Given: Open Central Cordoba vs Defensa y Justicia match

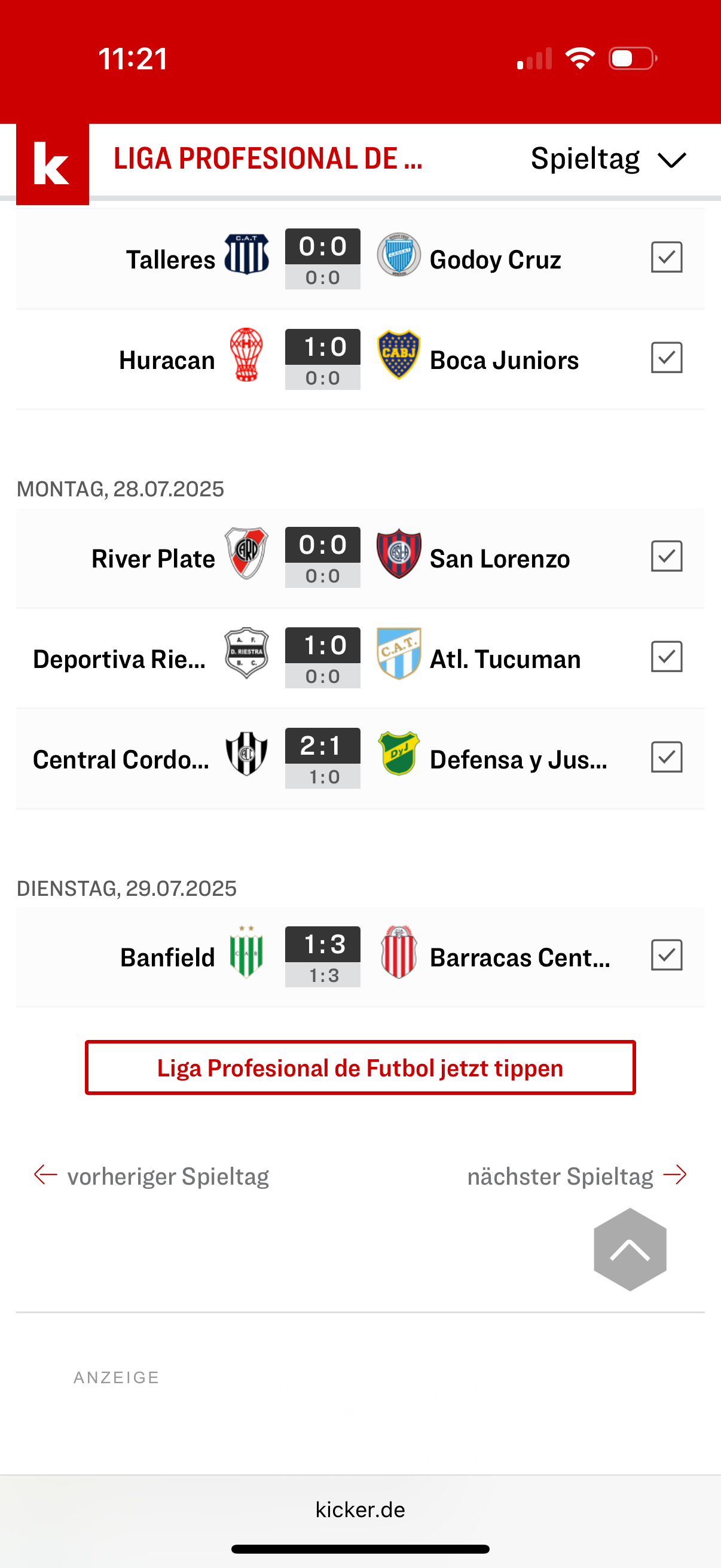Looking at the screenshot, I should (x=322, y=758).
